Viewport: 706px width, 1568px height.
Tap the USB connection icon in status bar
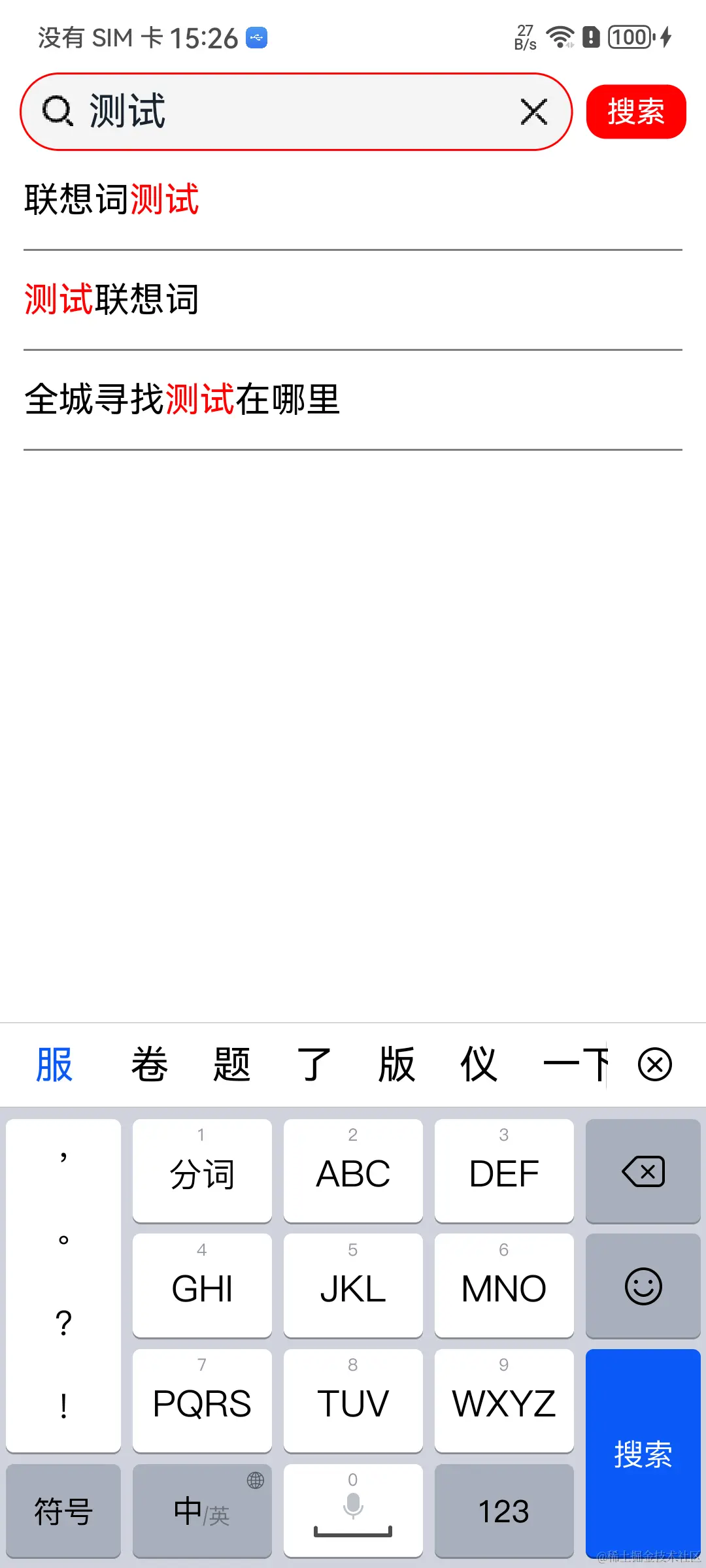(256, 37)
